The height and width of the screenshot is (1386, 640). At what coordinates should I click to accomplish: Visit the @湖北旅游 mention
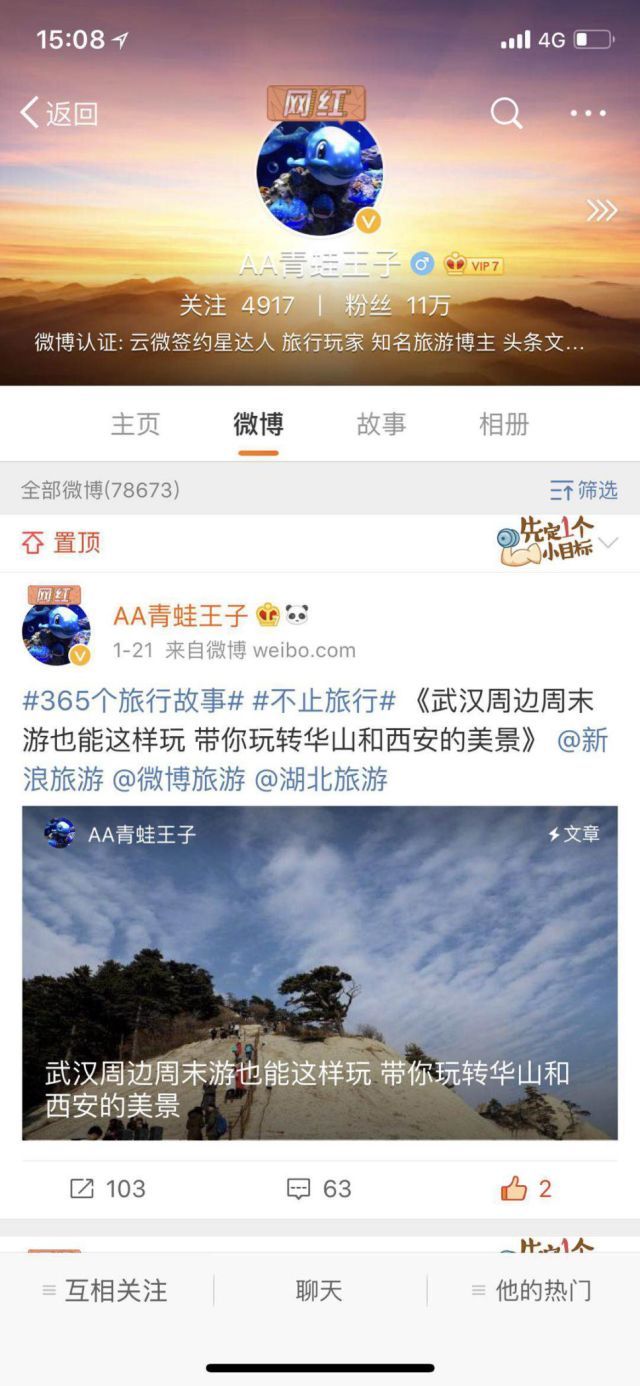(x=322, y=779)
